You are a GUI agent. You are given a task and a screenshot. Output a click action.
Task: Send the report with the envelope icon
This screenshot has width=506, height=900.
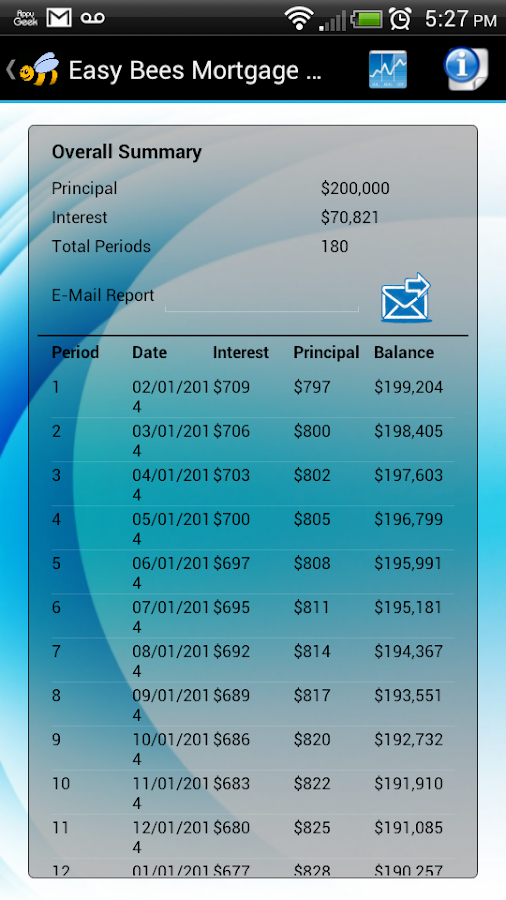(x=406, y=297)
